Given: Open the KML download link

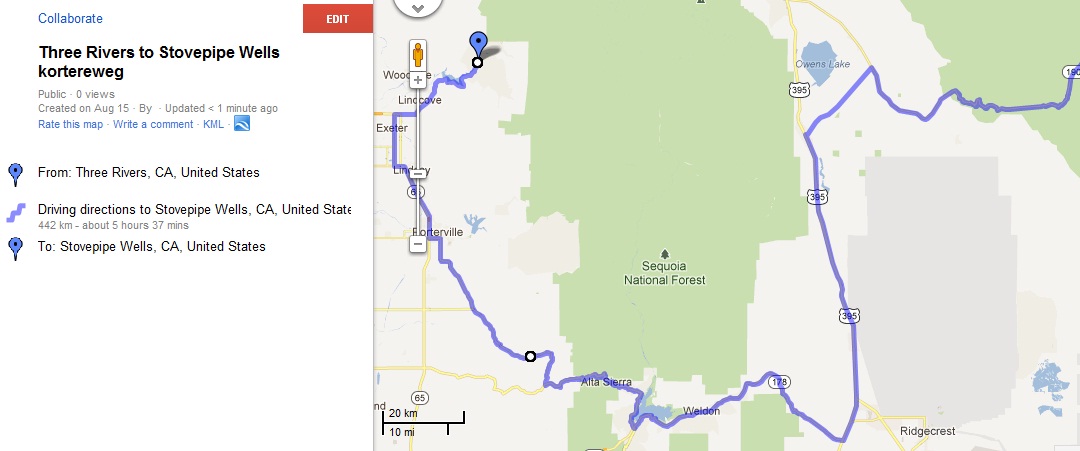Looking at the screenshot, I should (x=213, y=124).
